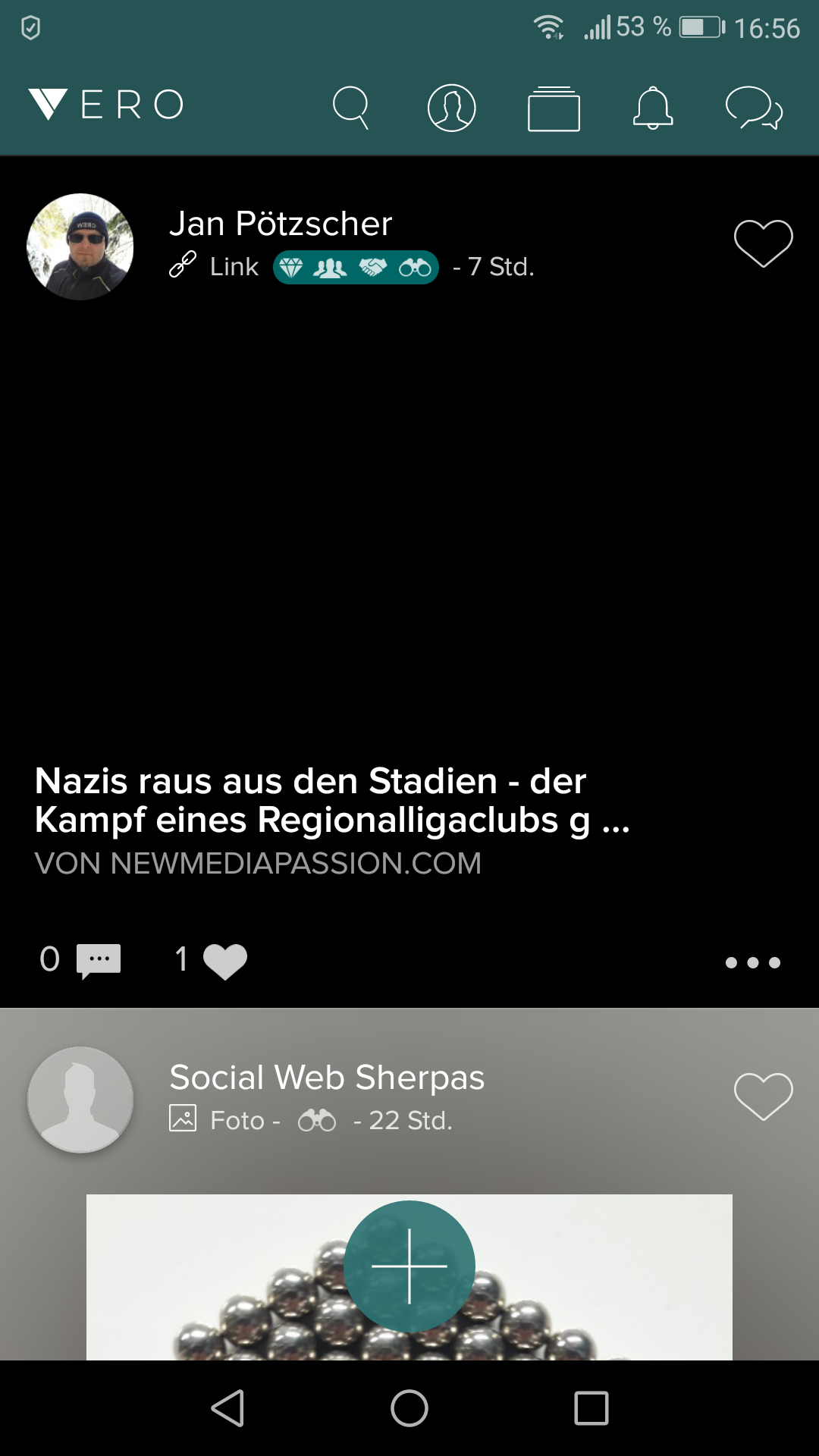
Task: Open Jan Pötzscher's profile picture
Action: coord(80,246)
